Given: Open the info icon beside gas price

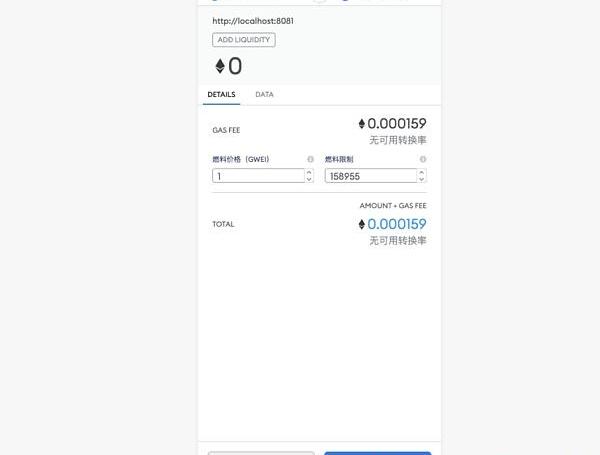Looking at the screenshot, I should [x=311, y=159].
